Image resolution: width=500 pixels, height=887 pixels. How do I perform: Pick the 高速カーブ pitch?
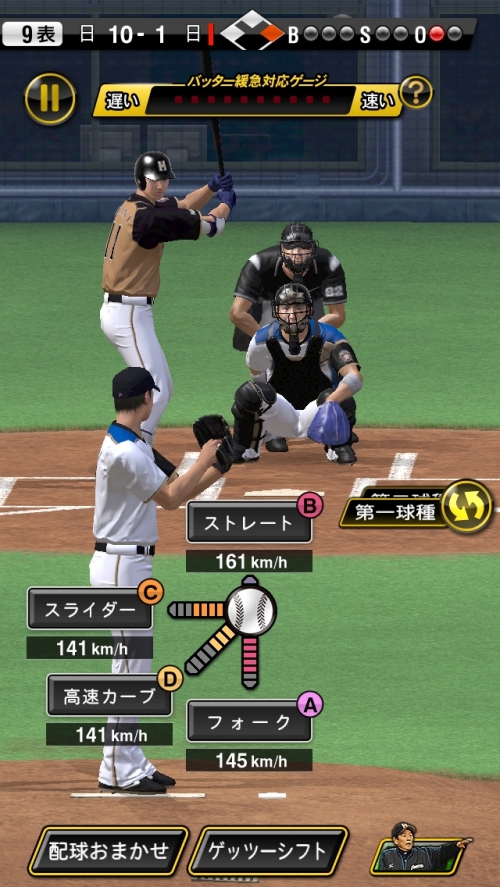(110, 695)
